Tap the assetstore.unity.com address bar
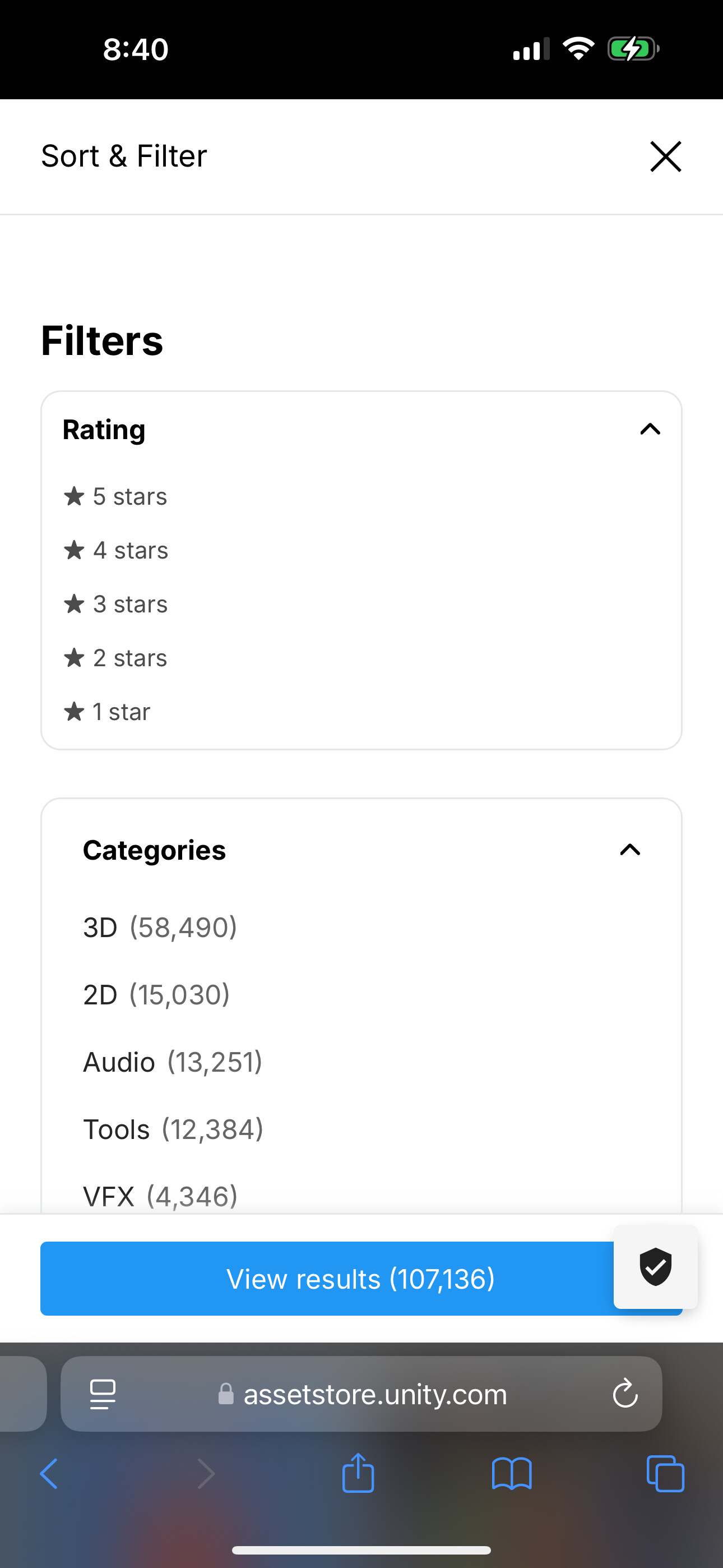This screenshot has width=723, height=1568. click(361, 1394)
